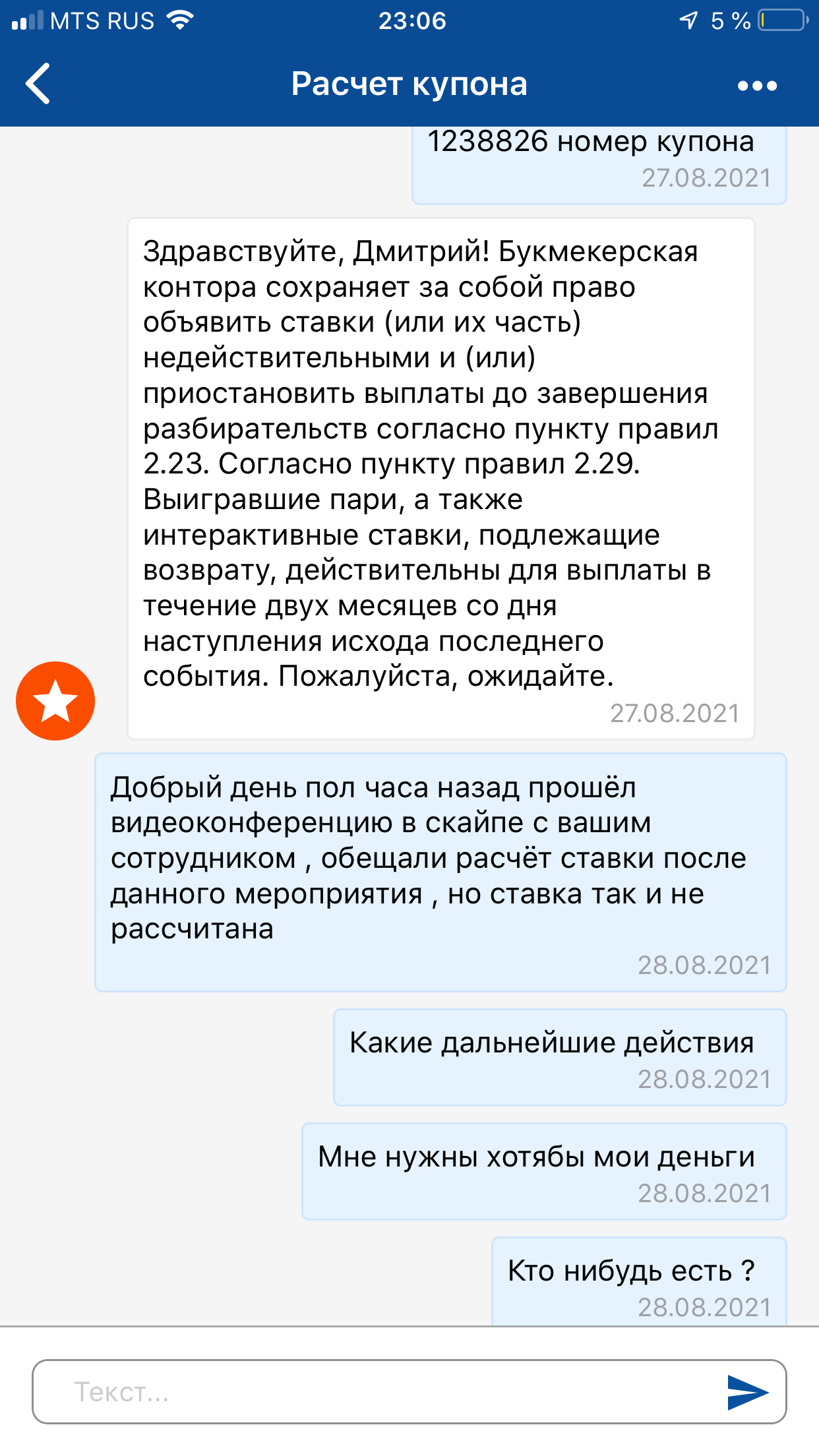Go back from the Расчет купона chat

[38, 84]
